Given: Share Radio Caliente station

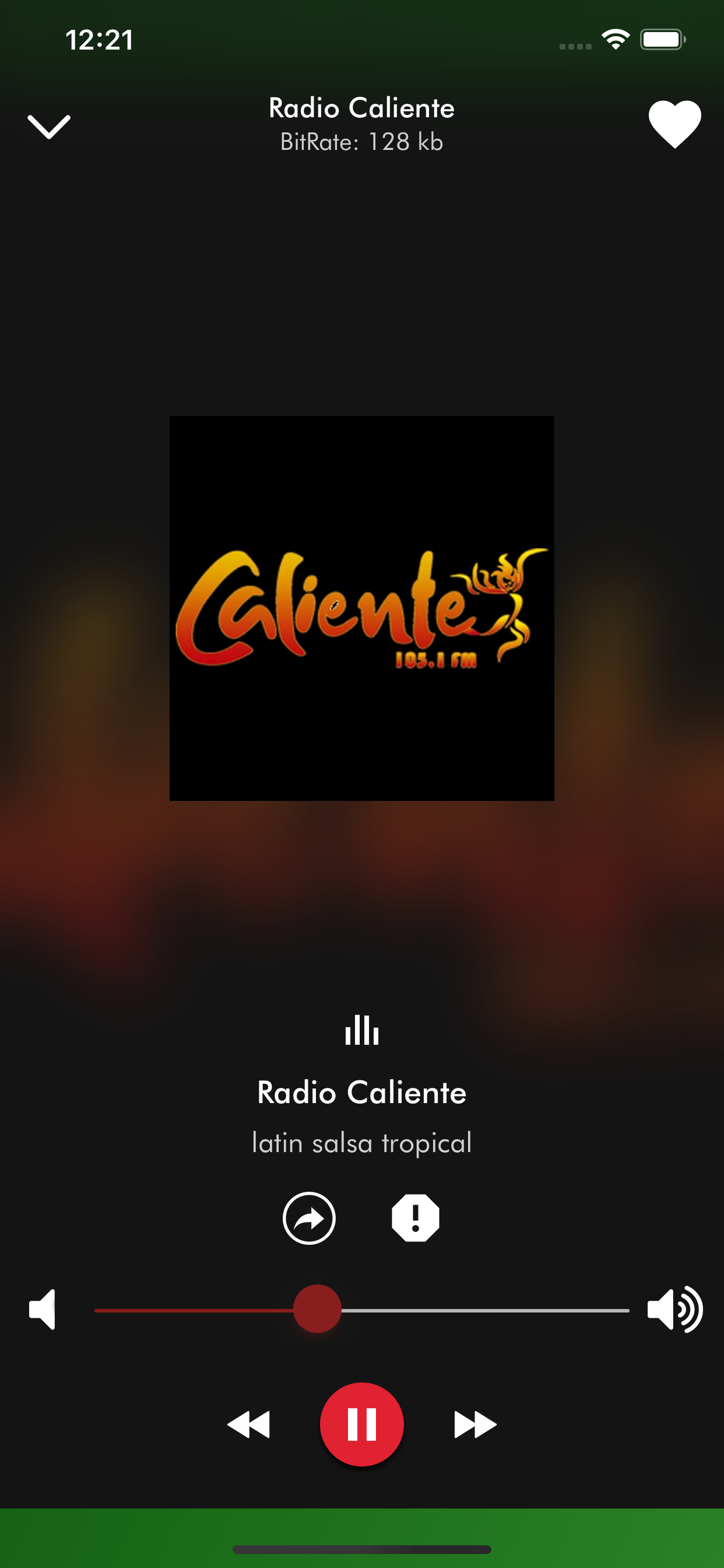Looking at the screenshot, I should pyautogui.click(x=309, y=1218).
